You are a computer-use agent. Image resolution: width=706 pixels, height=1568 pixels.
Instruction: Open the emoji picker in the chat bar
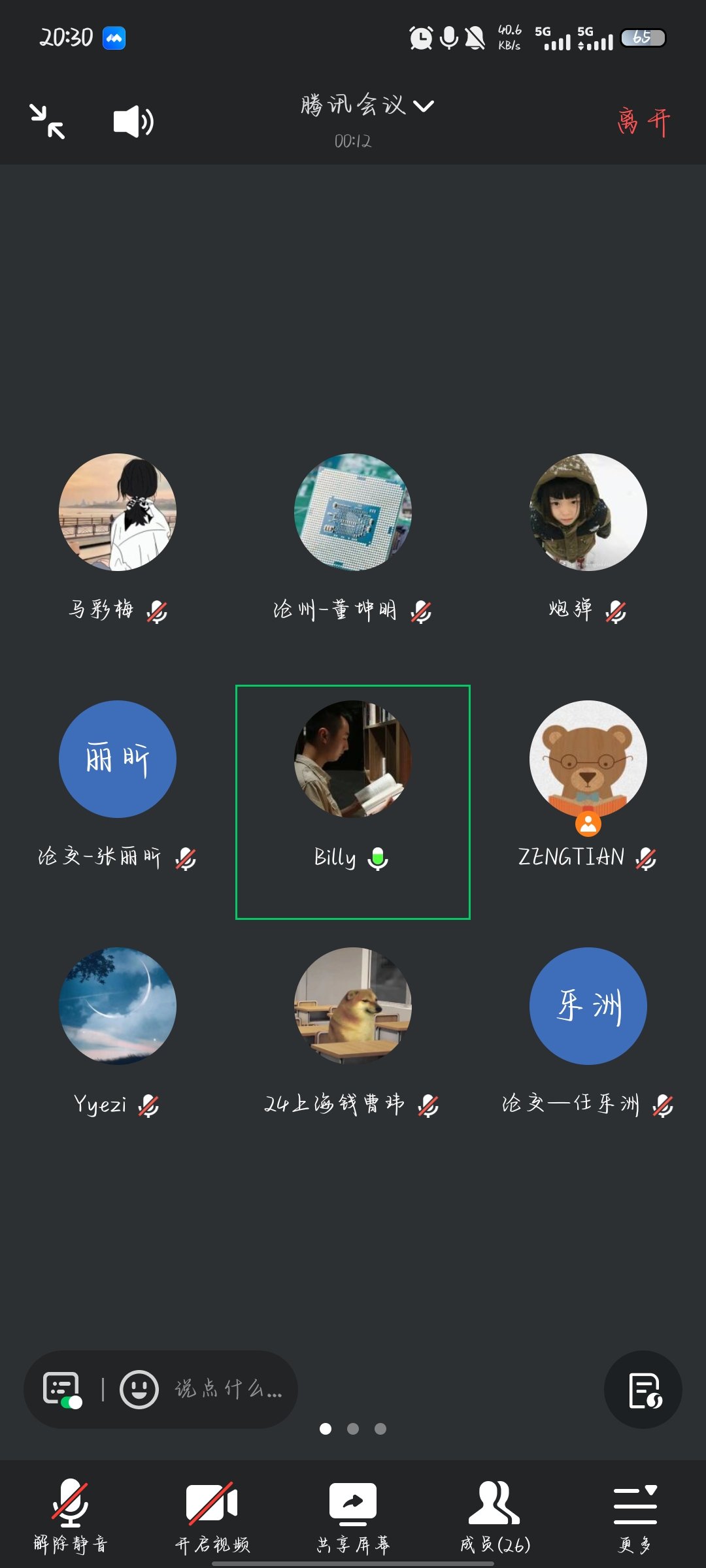pyautogui.click(x=139, y=1389)
